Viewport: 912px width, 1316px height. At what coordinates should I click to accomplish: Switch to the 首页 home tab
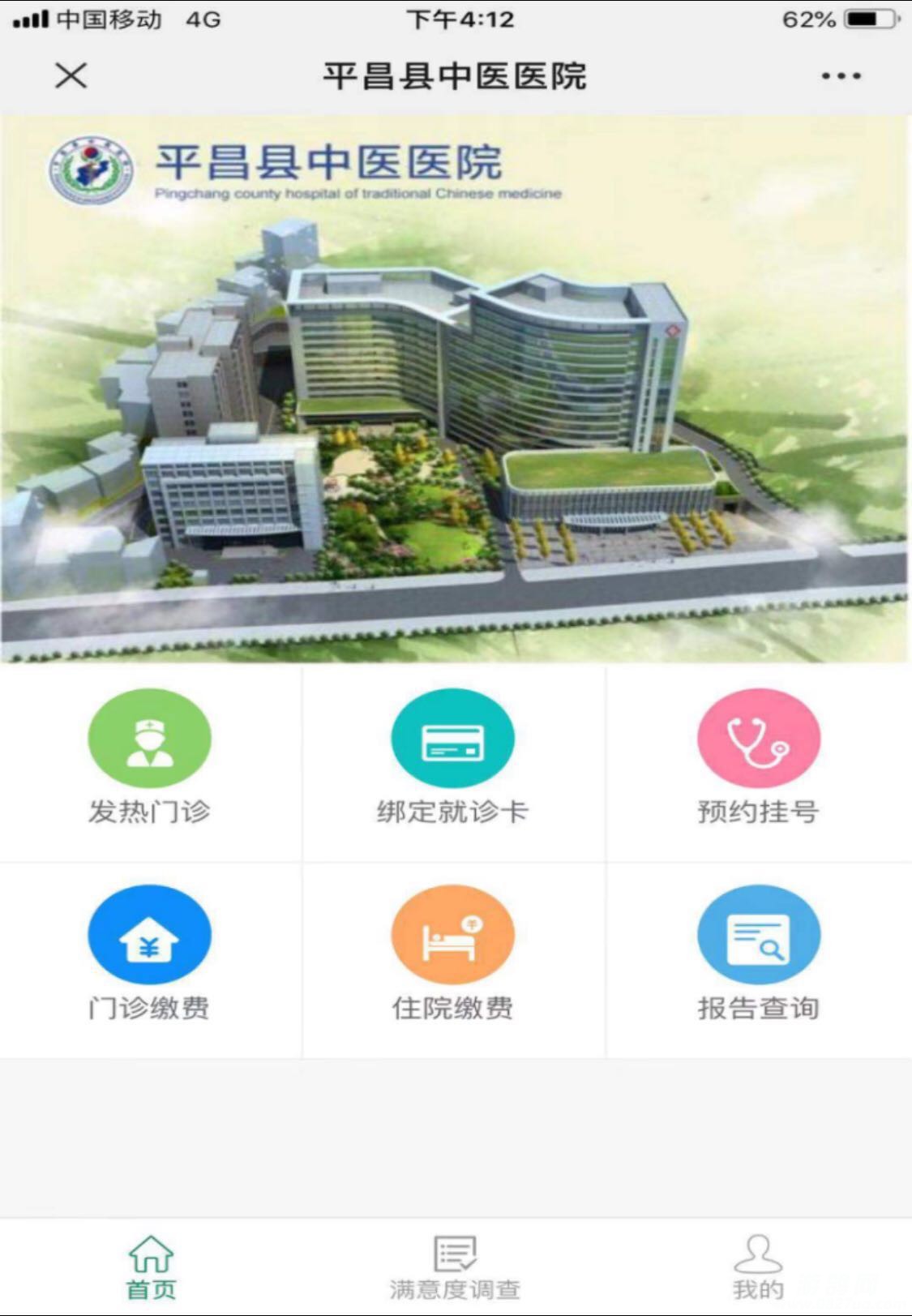(152, 1267)
